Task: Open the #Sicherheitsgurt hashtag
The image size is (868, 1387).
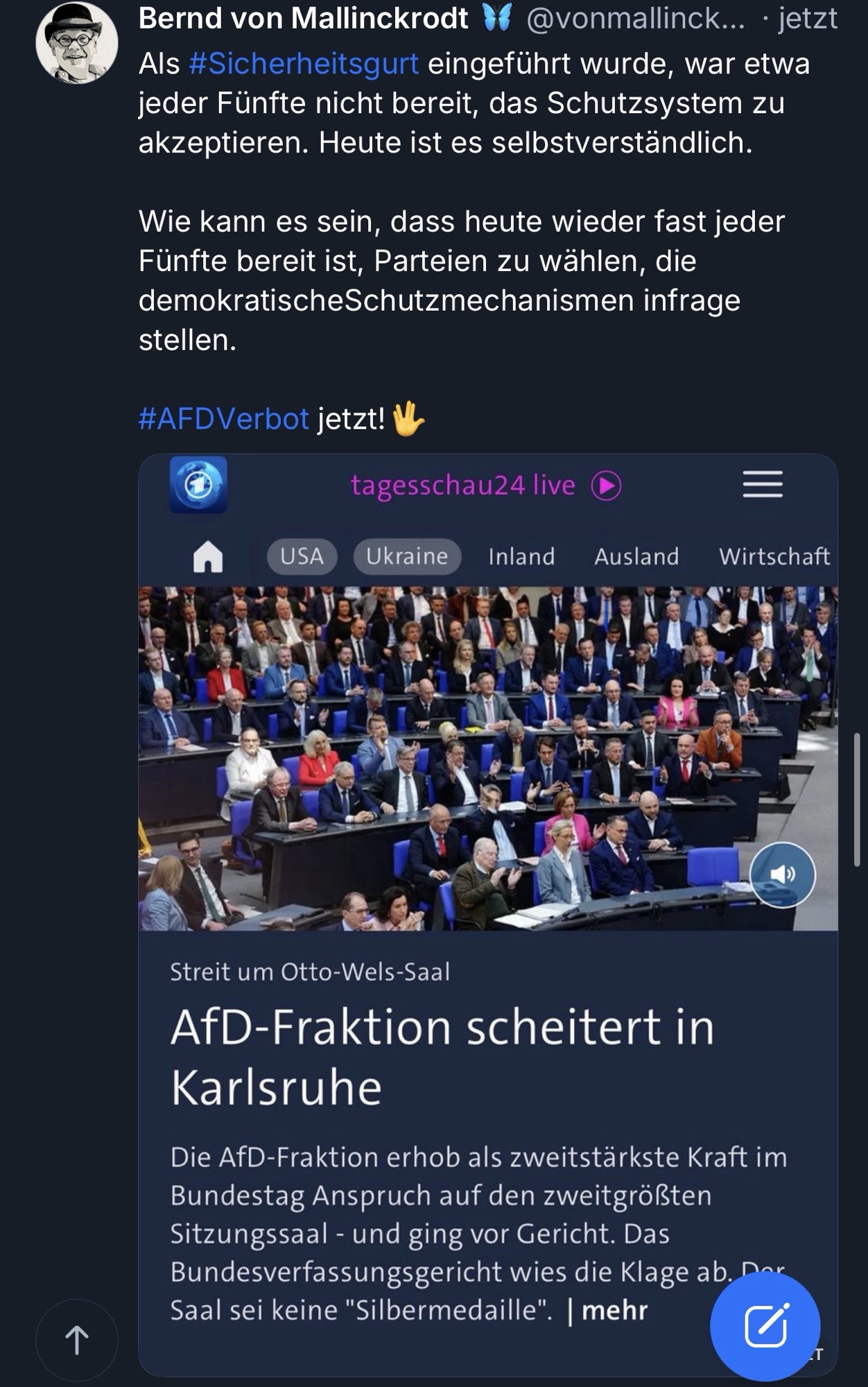Action: tap(304, 64)
